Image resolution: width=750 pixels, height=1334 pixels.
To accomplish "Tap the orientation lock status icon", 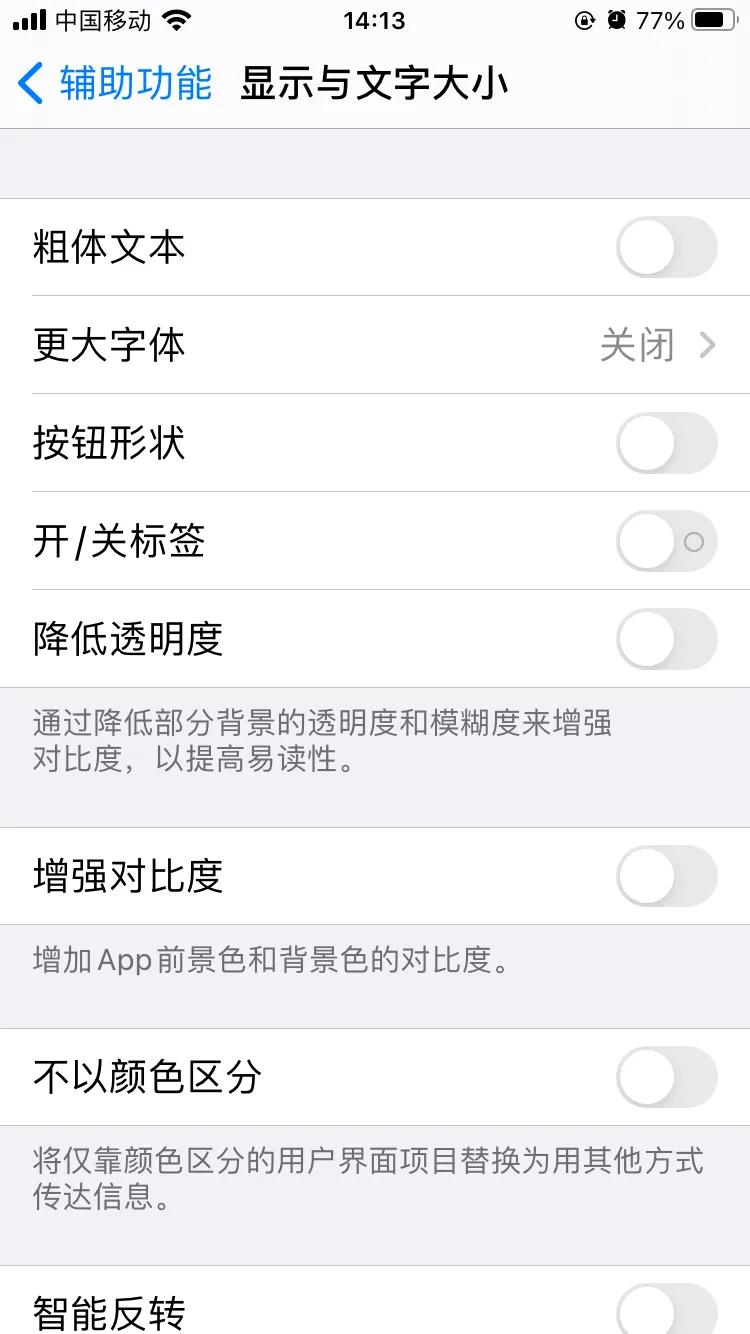I will pyautogui.click(x=585, y=20).
